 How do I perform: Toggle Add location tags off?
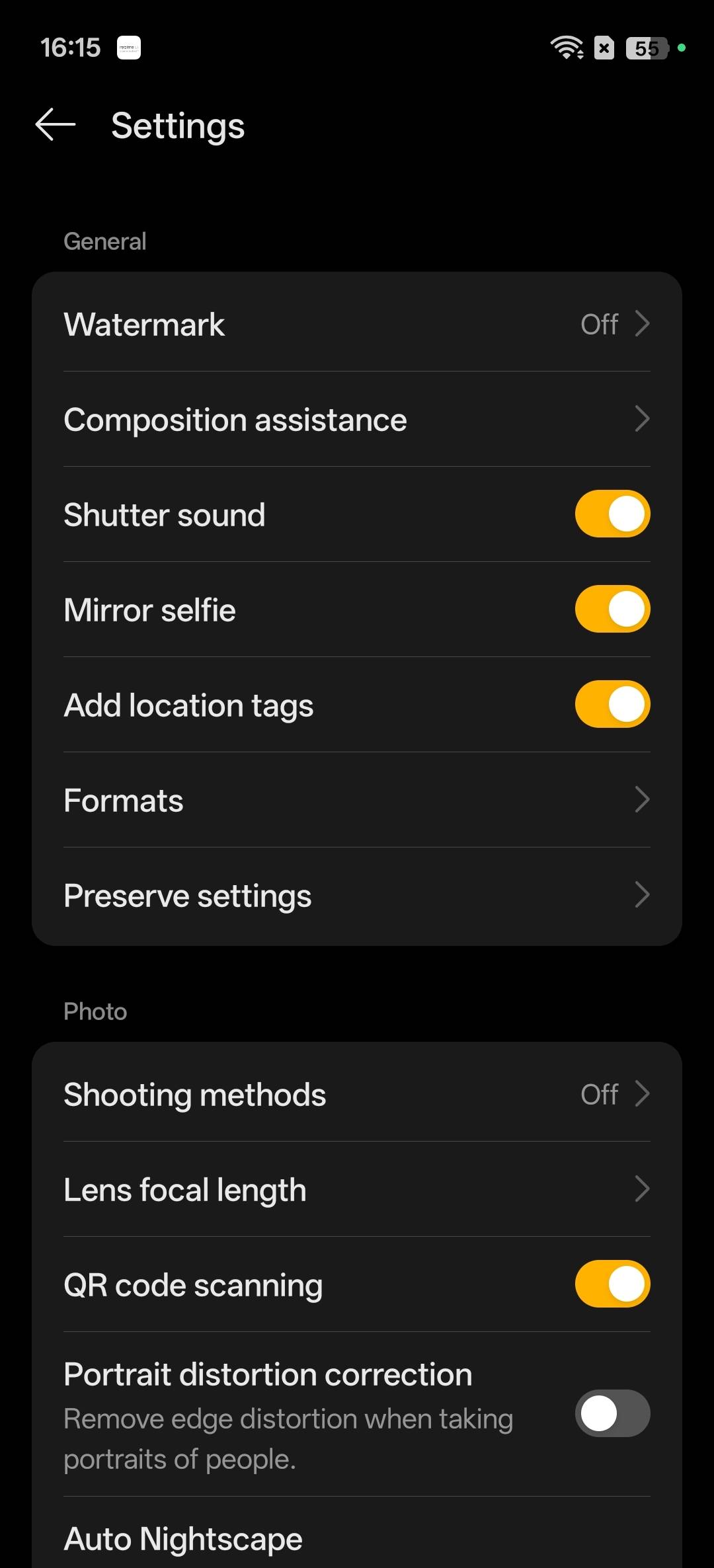coord(612,705)
